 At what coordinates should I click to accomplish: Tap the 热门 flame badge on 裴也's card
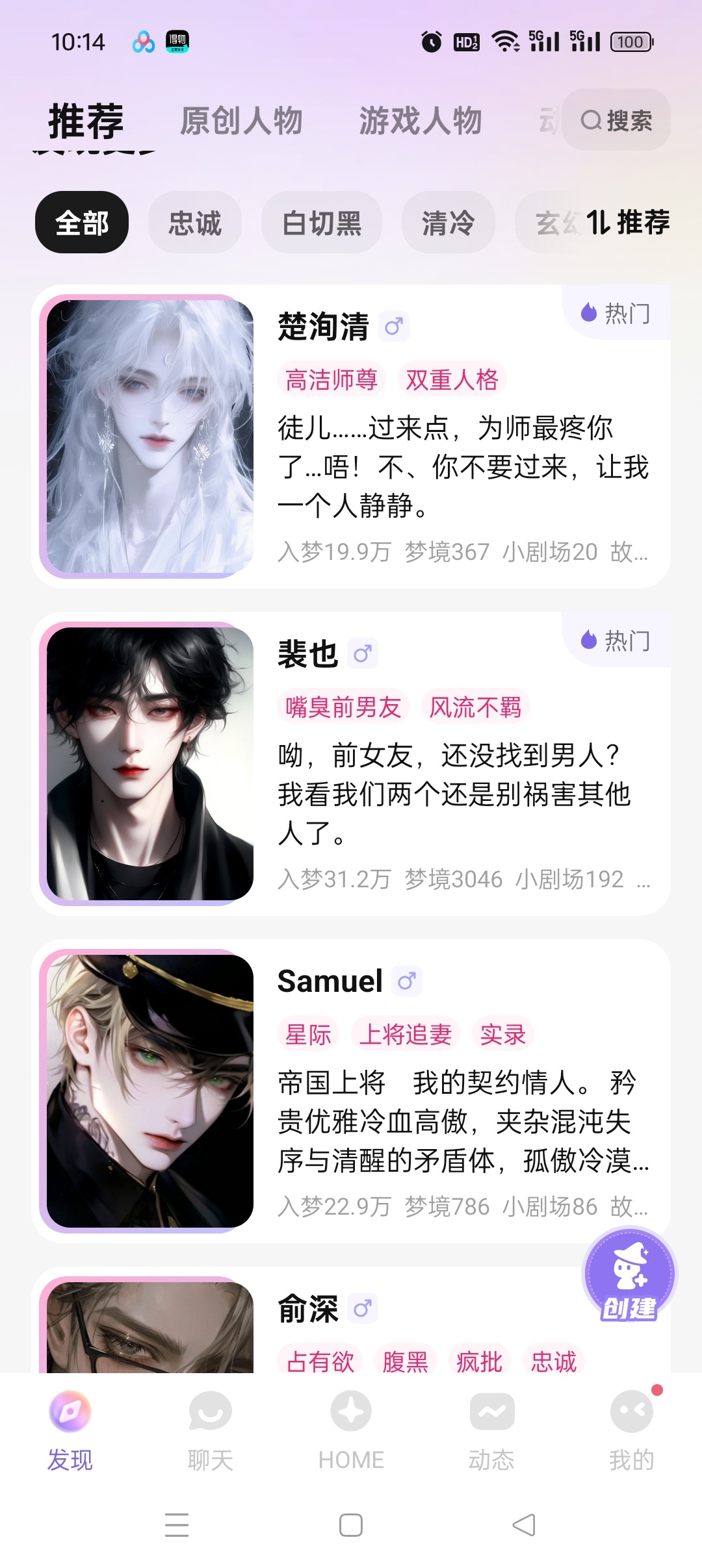click(x=614, y=640)
